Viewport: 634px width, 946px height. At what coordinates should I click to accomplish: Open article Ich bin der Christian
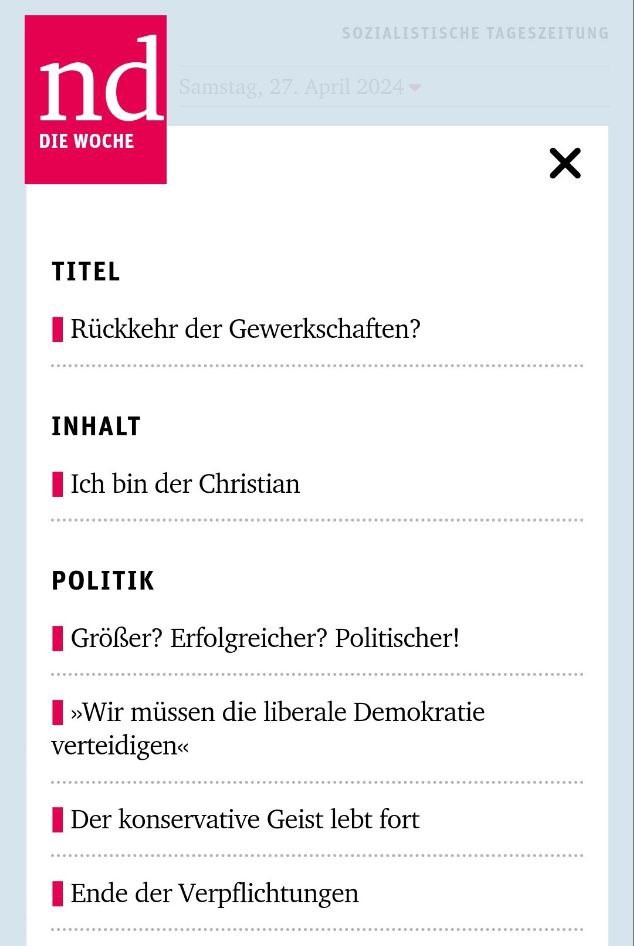(x=185, y=484)
